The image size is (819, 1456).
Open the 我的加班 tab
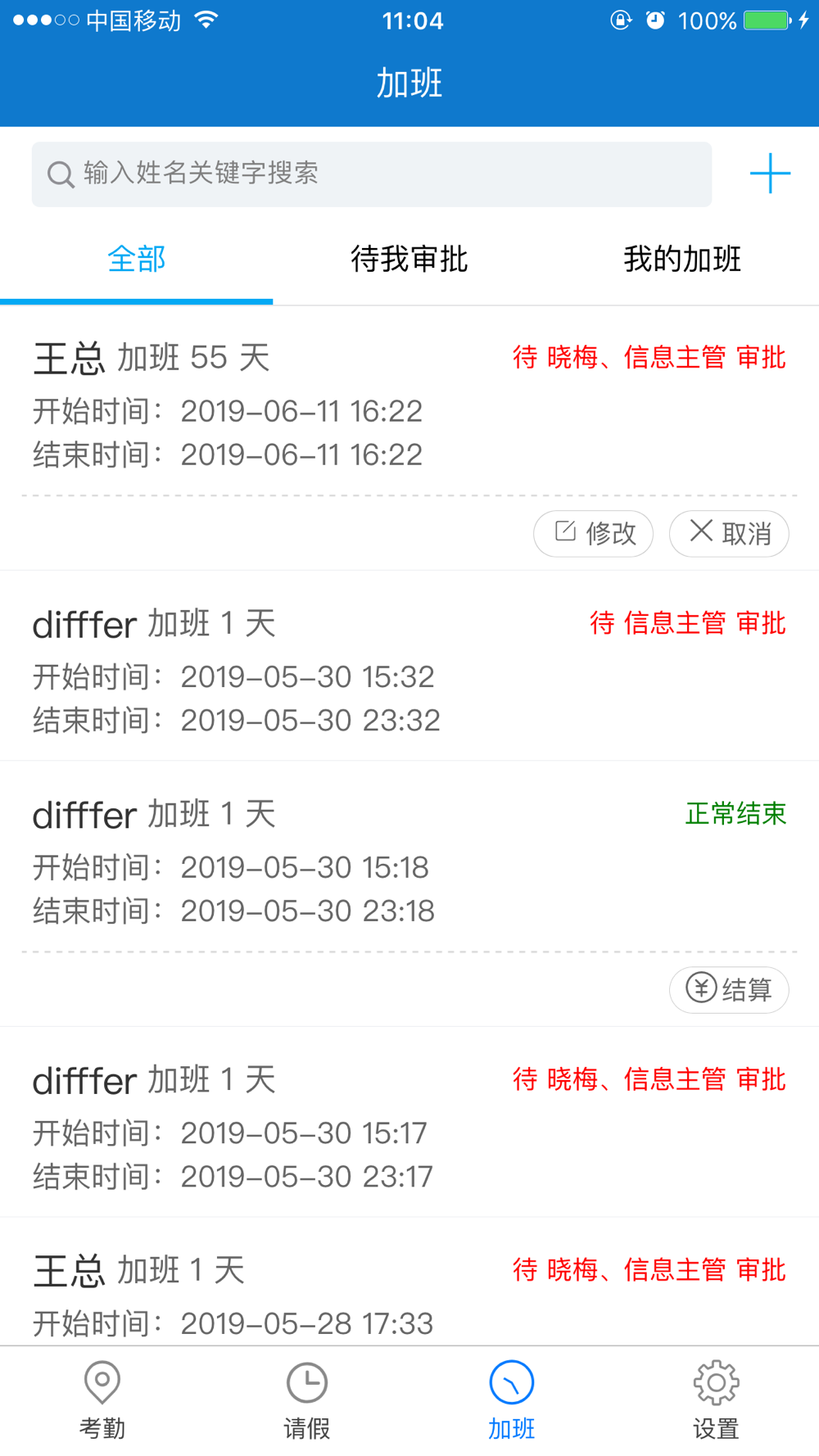682,260
